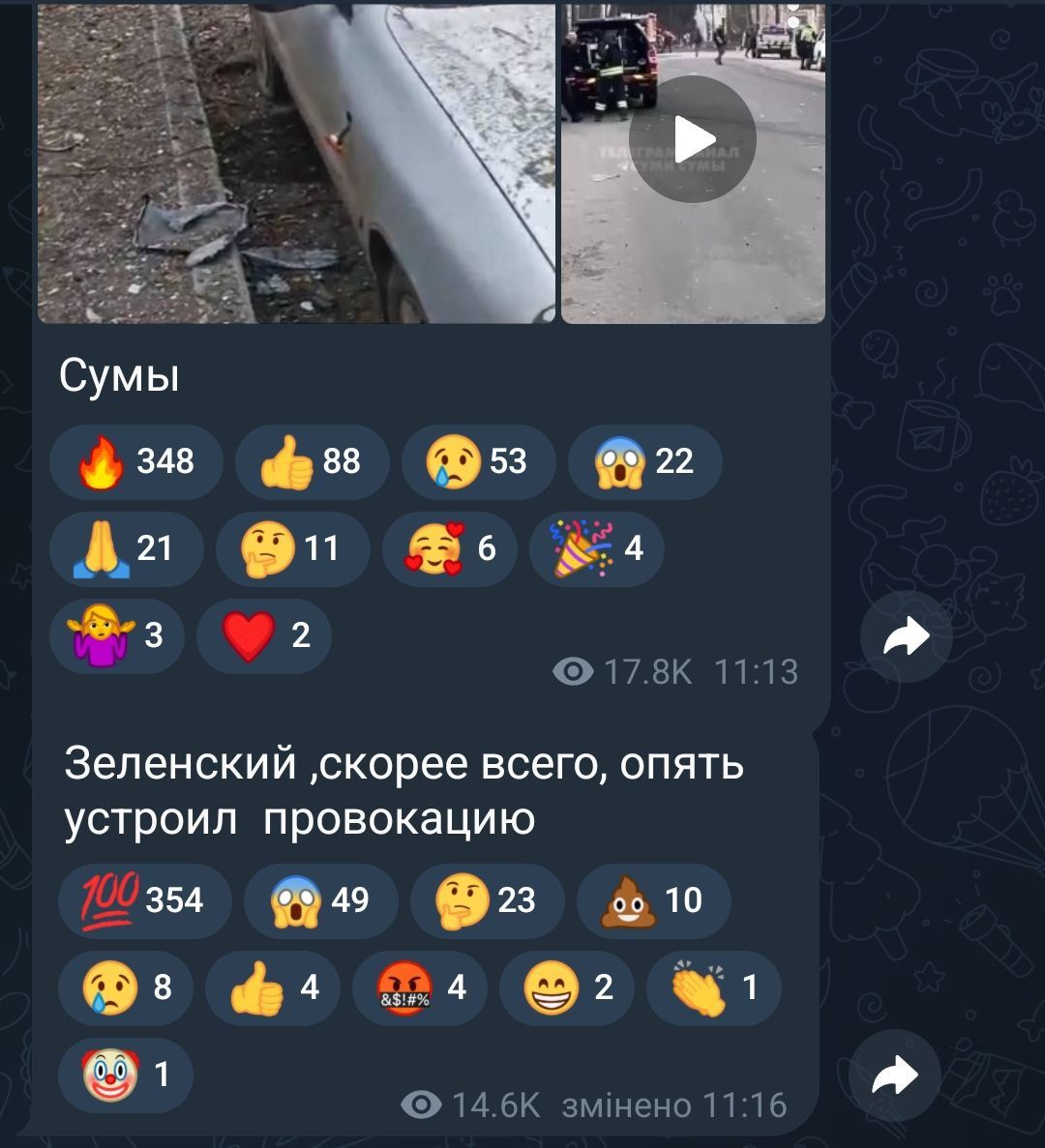The height and width of the screenshot is (1148, 1045).
Task: Play the video in the Сумы post
Action: click(x=693, y=139)
